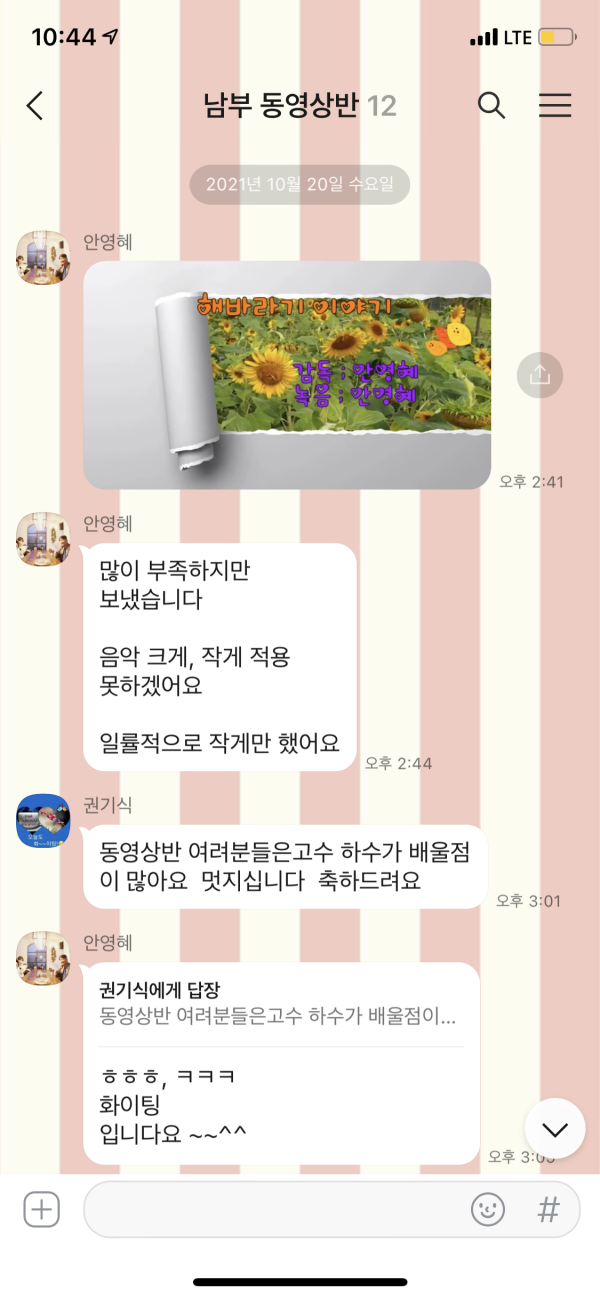Open the hashtag search

point(548,1210)
